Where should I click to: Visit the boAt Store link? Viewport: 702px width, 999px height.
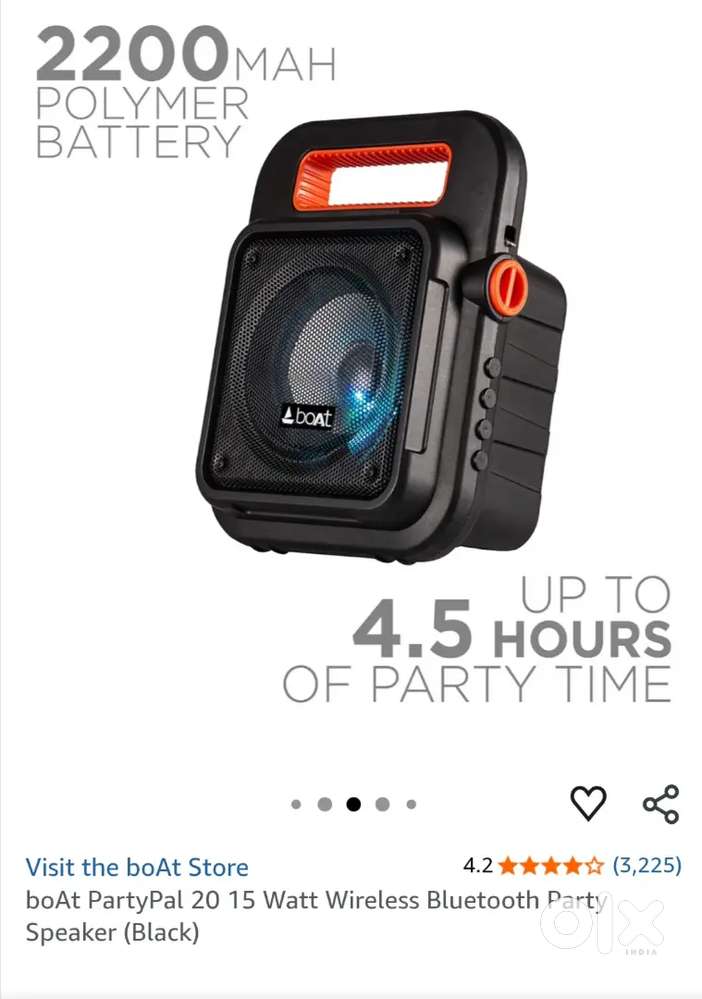click(x=137, y=867)
